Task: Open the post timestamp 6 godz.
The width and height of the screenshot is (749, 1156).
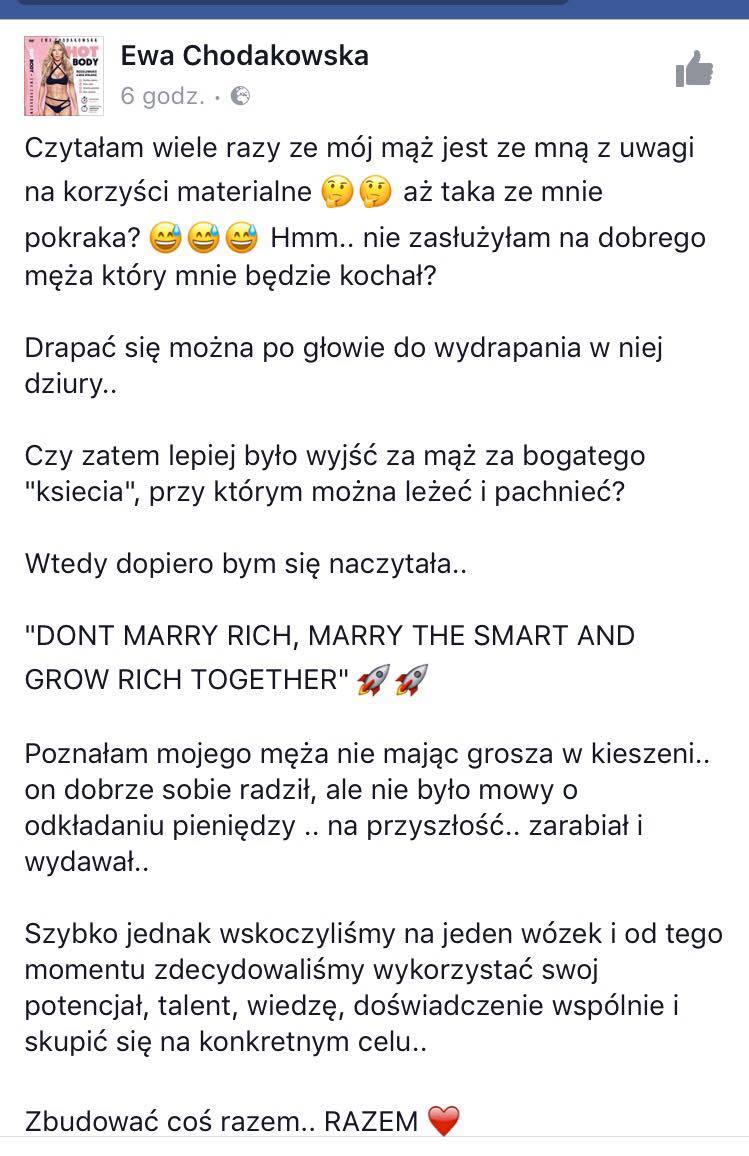Action: [x=162, y=96]
